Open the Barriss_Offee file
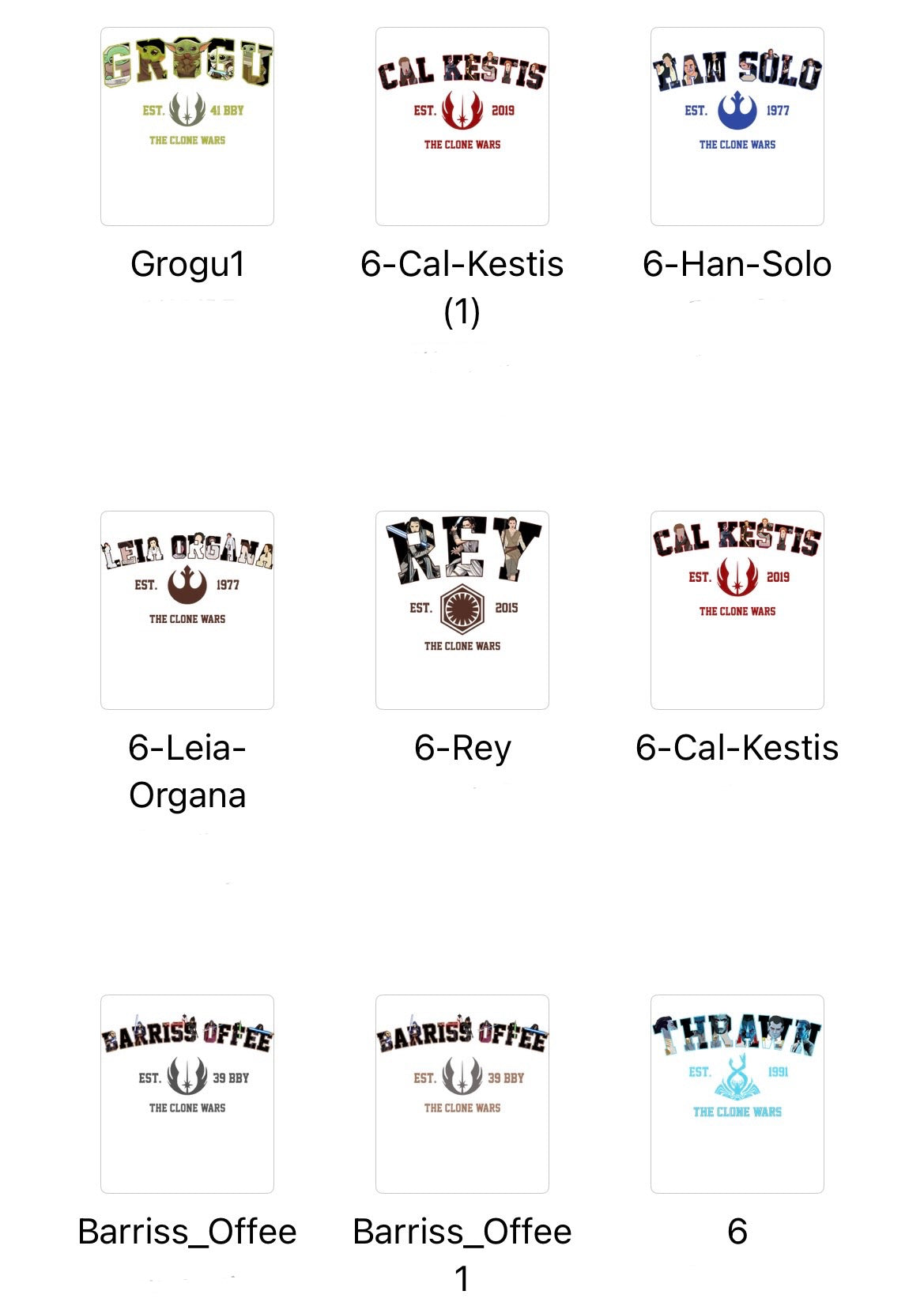Viewport: 924px width, 1306px height. click(187, 1094)
